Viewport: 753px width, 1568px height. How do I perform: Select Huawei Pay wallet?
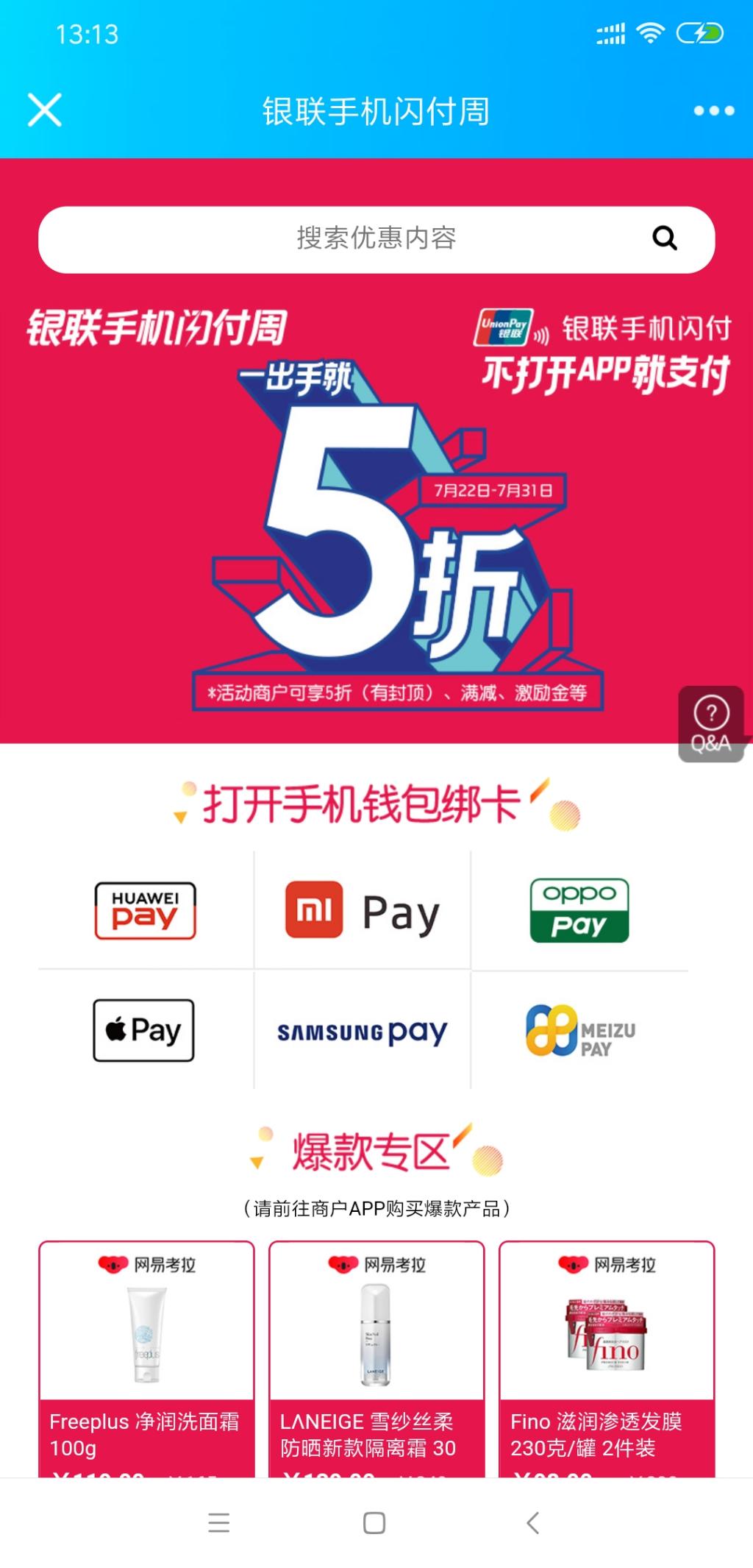pos(145,910)
